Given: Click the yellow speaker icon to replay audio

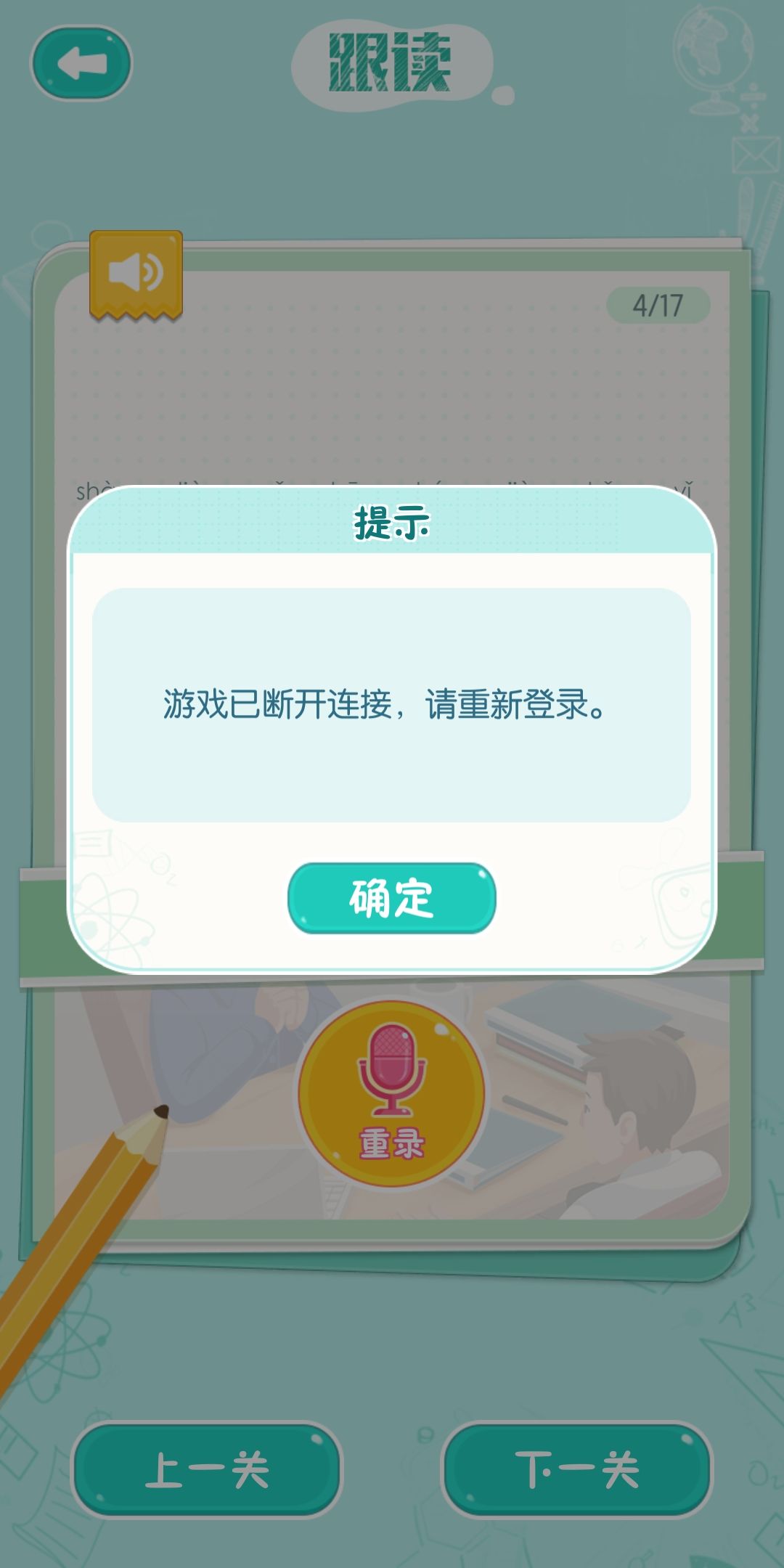Looking at the screenshot, I should pos(135,272).
